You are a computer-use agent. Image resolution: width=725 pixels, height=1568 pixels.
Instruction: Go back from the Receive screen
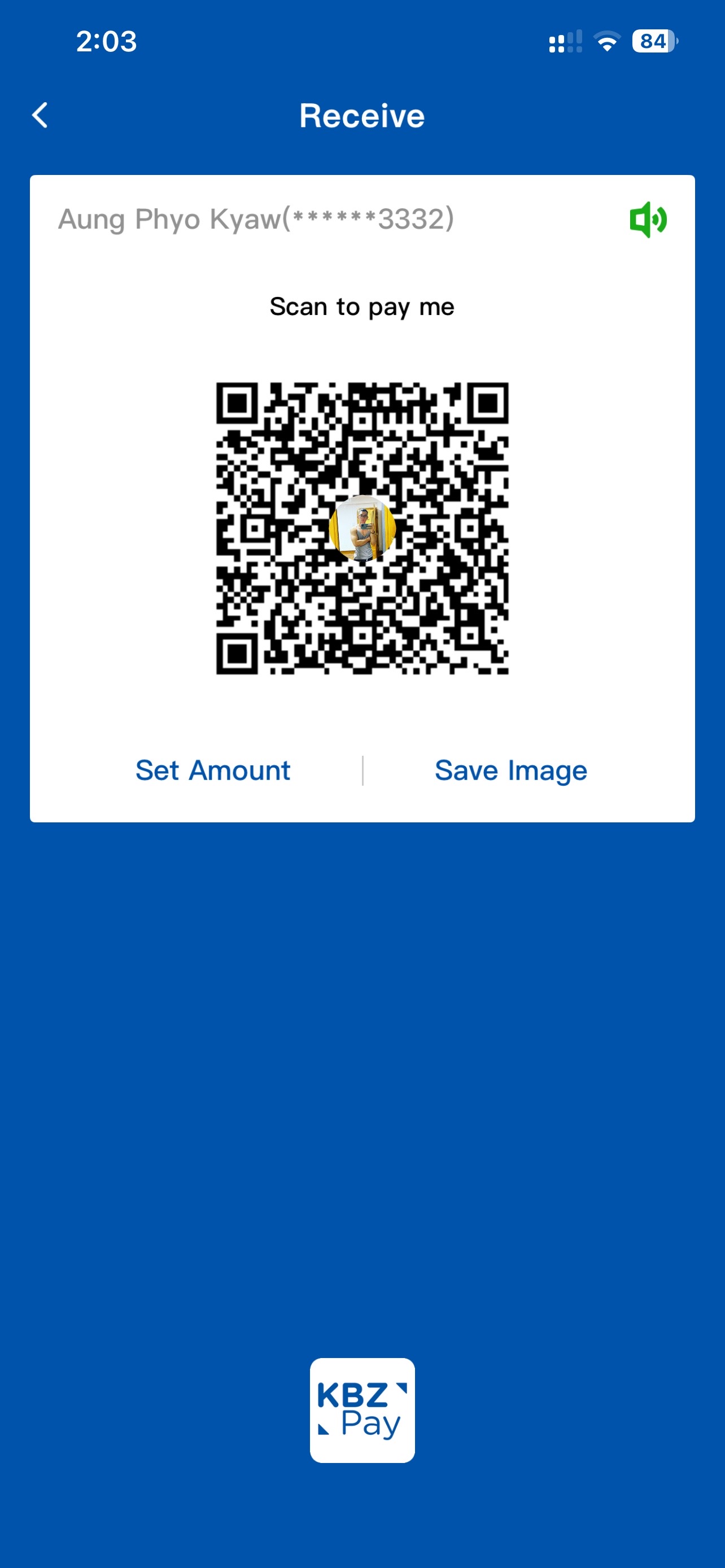click(x=40, y=115)
